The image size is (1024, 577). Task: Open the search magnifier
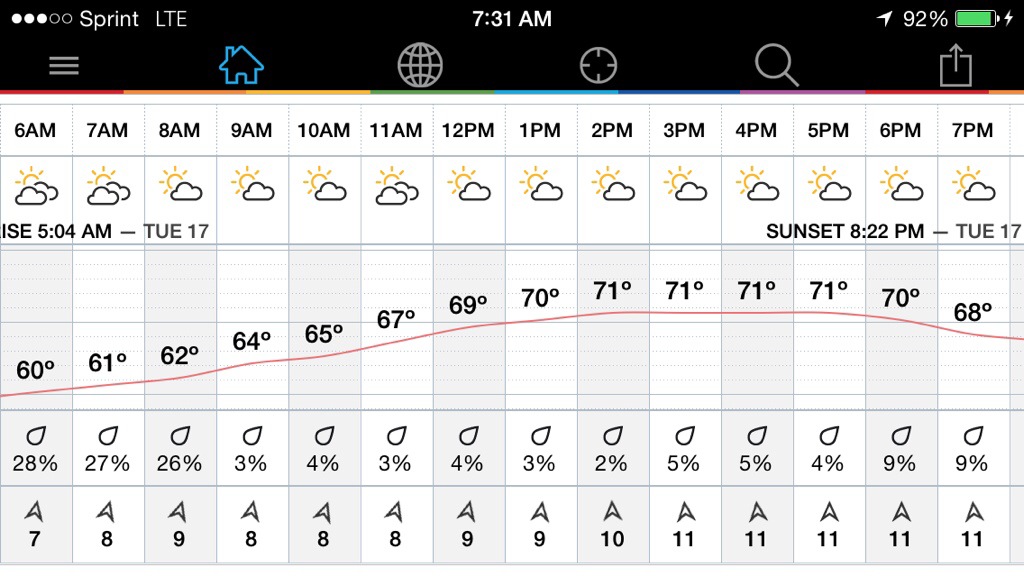(x=776, y=66)
